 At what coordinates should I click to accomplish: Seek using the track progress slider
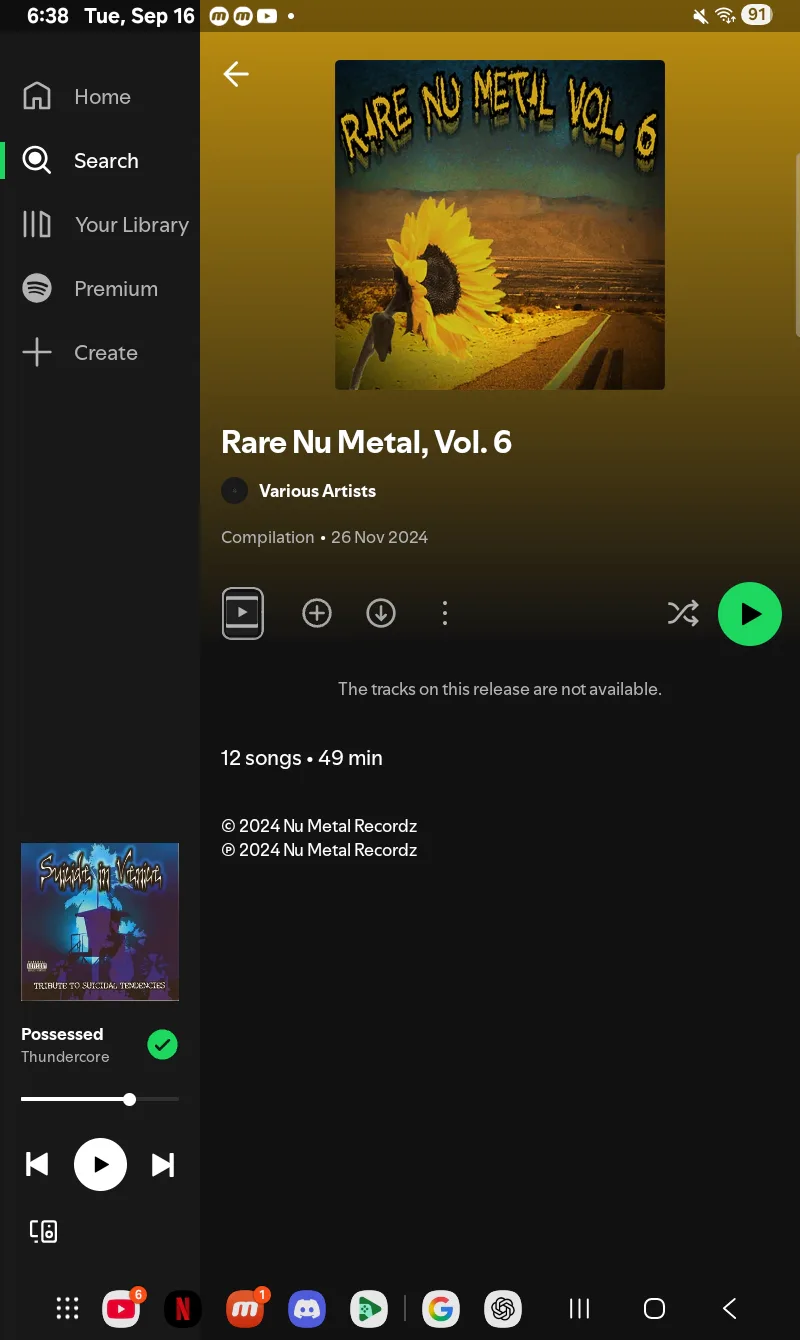click(100, 1099)
